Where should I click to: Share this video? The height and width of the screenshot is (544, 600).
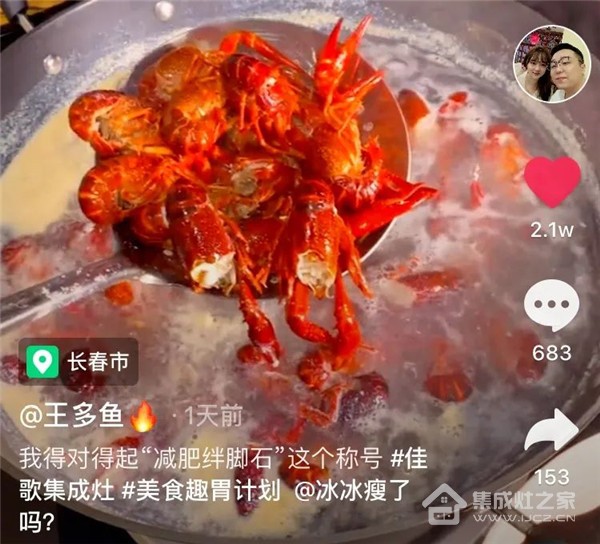tap(552, 431)
